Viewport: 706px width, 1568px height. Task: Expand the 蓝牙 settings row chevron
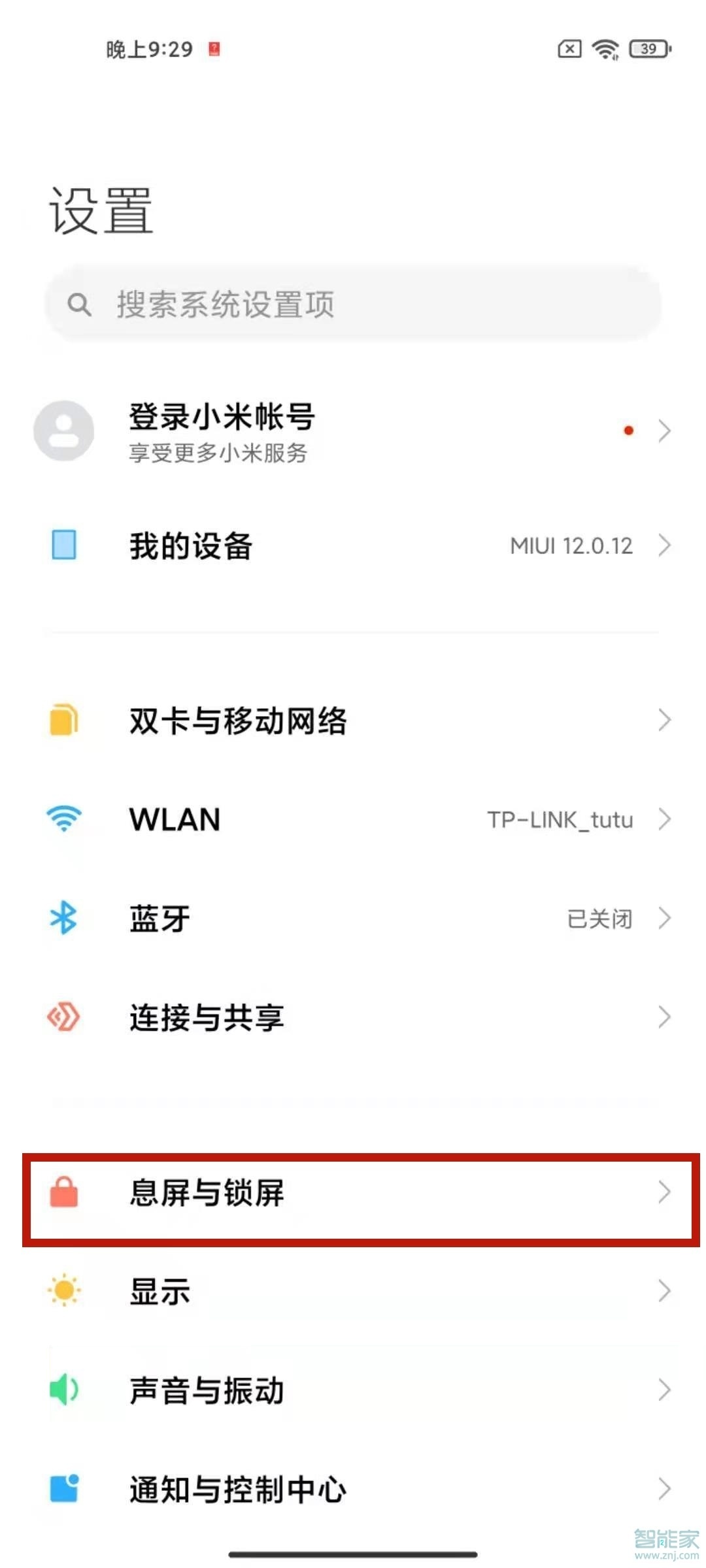point(665,918)
